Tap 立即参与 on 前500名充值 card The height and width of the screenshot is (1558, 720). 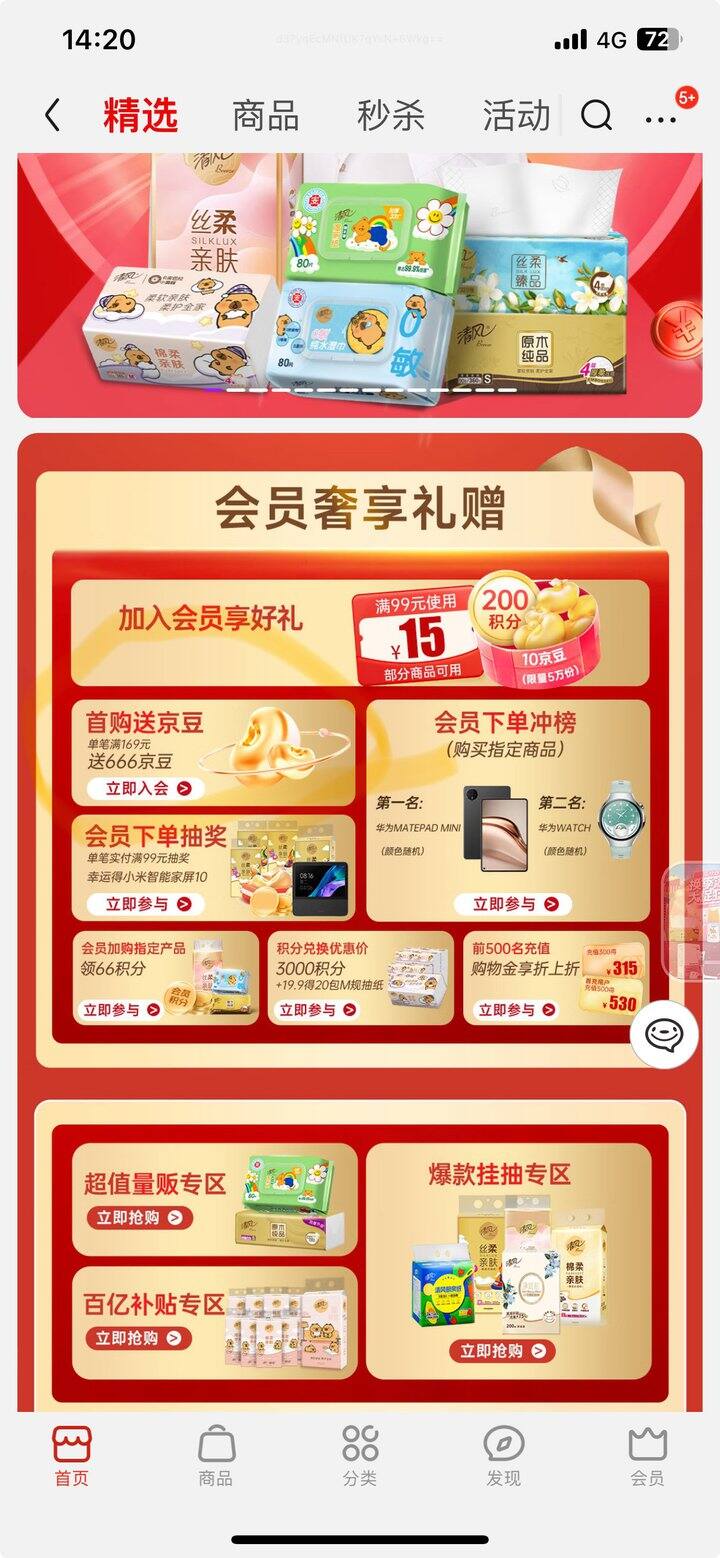516,1009
